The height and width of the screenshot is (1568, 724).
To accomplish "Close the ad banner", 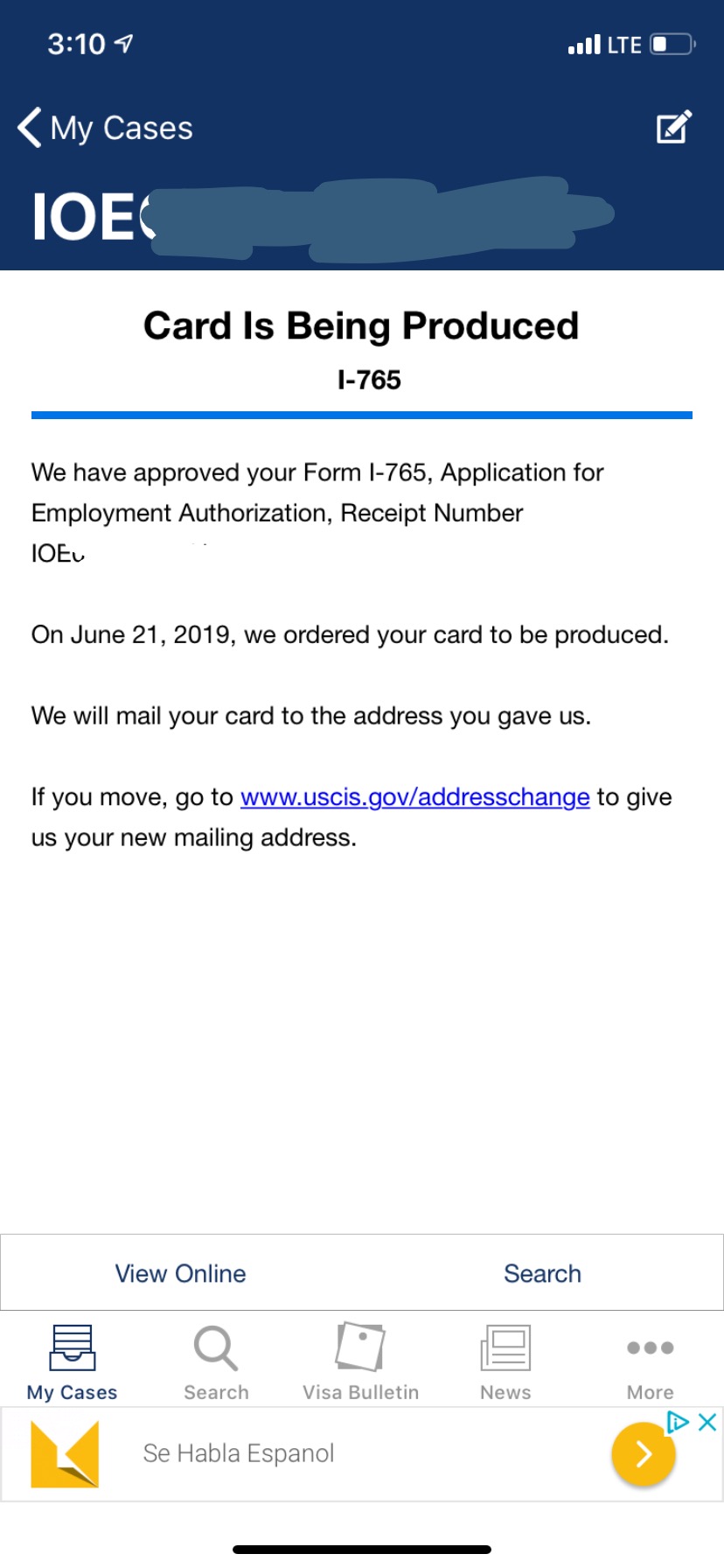I will point(708,1422).
